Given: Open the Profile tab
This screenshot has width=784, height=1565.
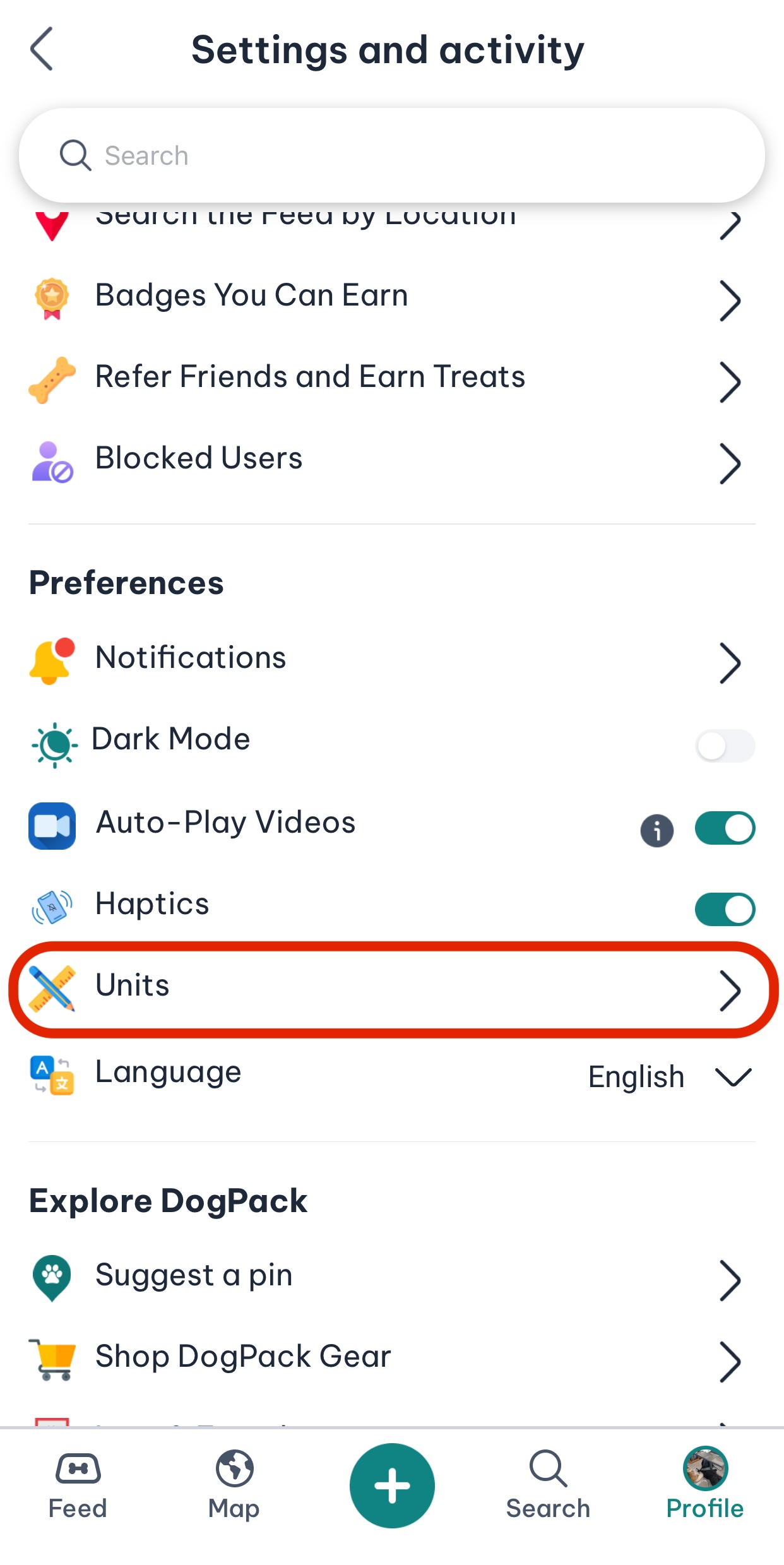Looking at the screenshot, I should click(705, 1485).
